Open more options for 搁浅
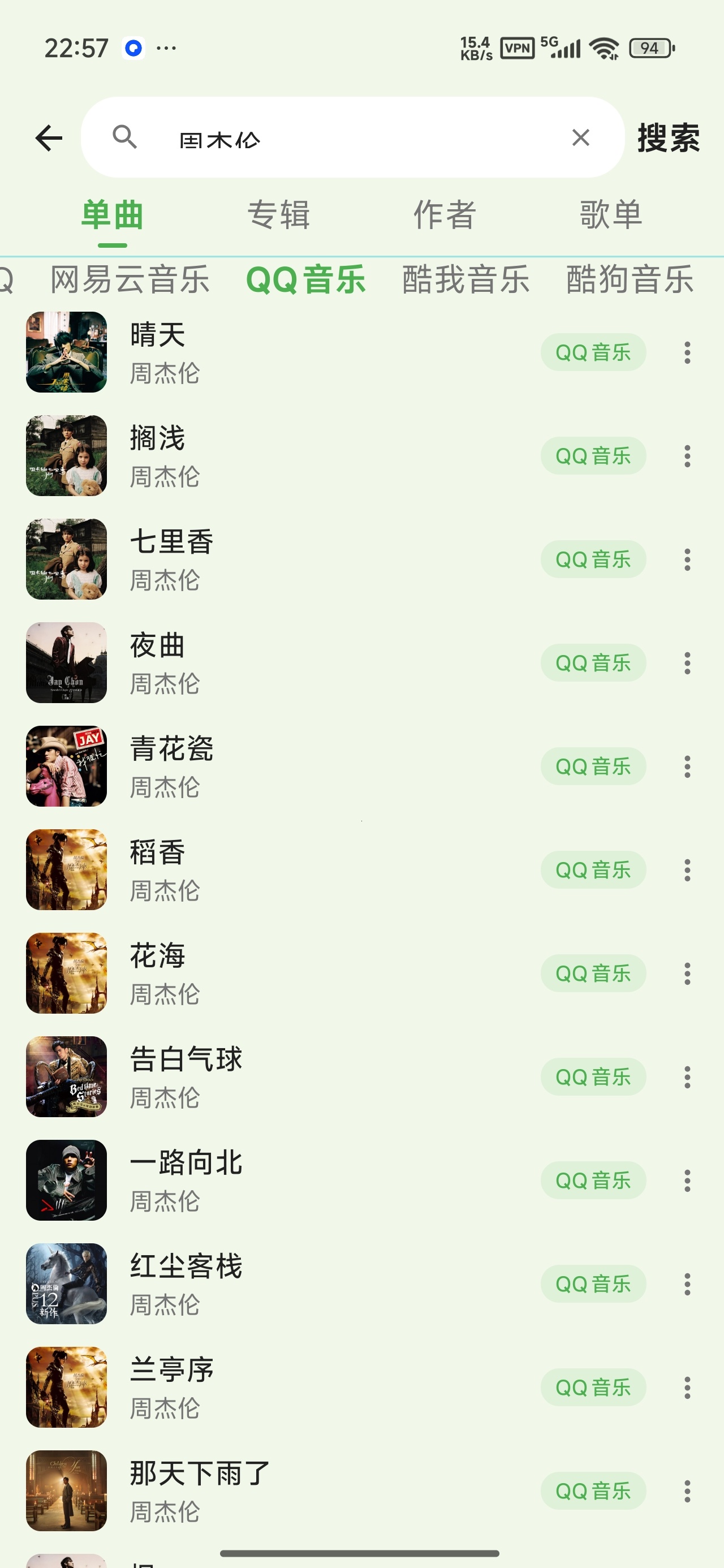724x1568 pixels. tap(687, 456)
